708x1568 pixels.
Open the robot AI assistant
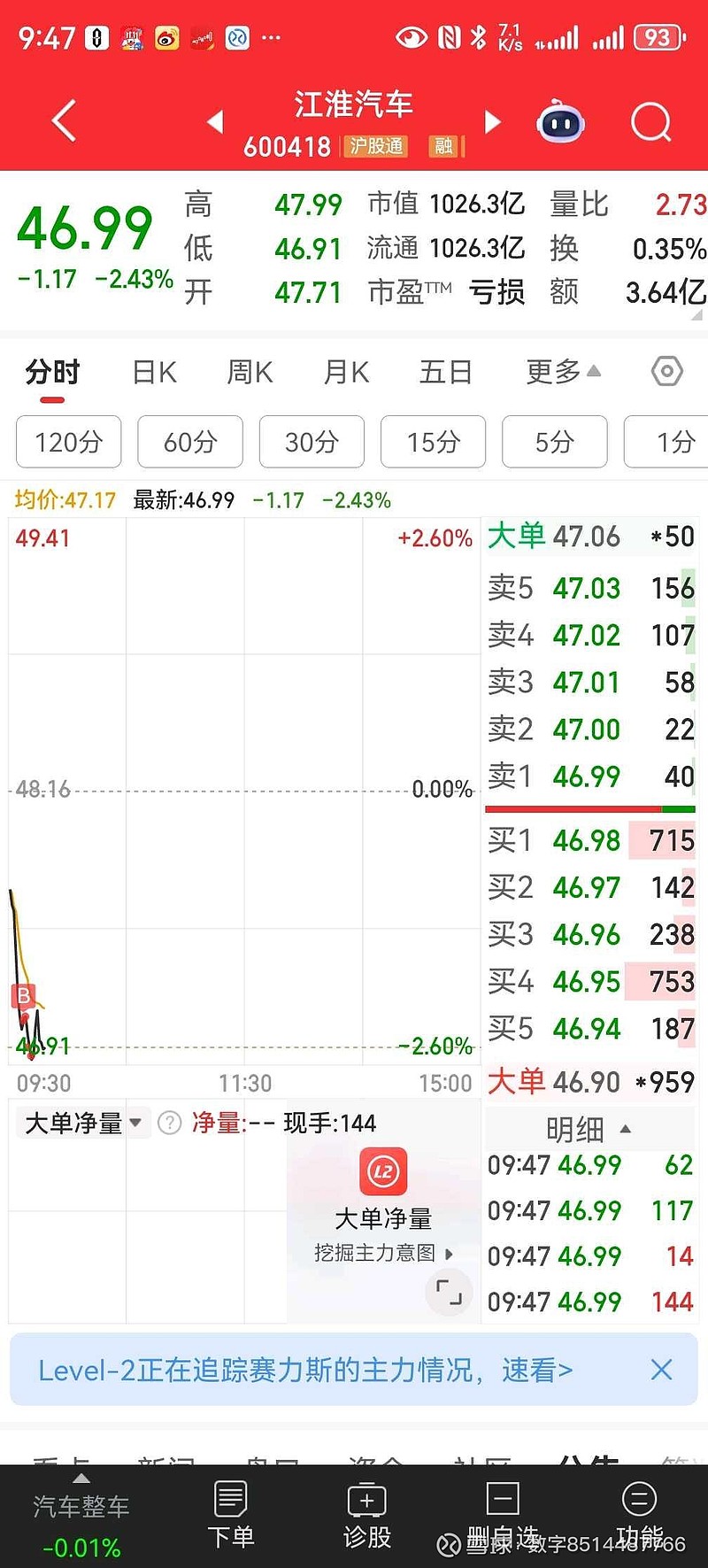(x=560, y=121)
